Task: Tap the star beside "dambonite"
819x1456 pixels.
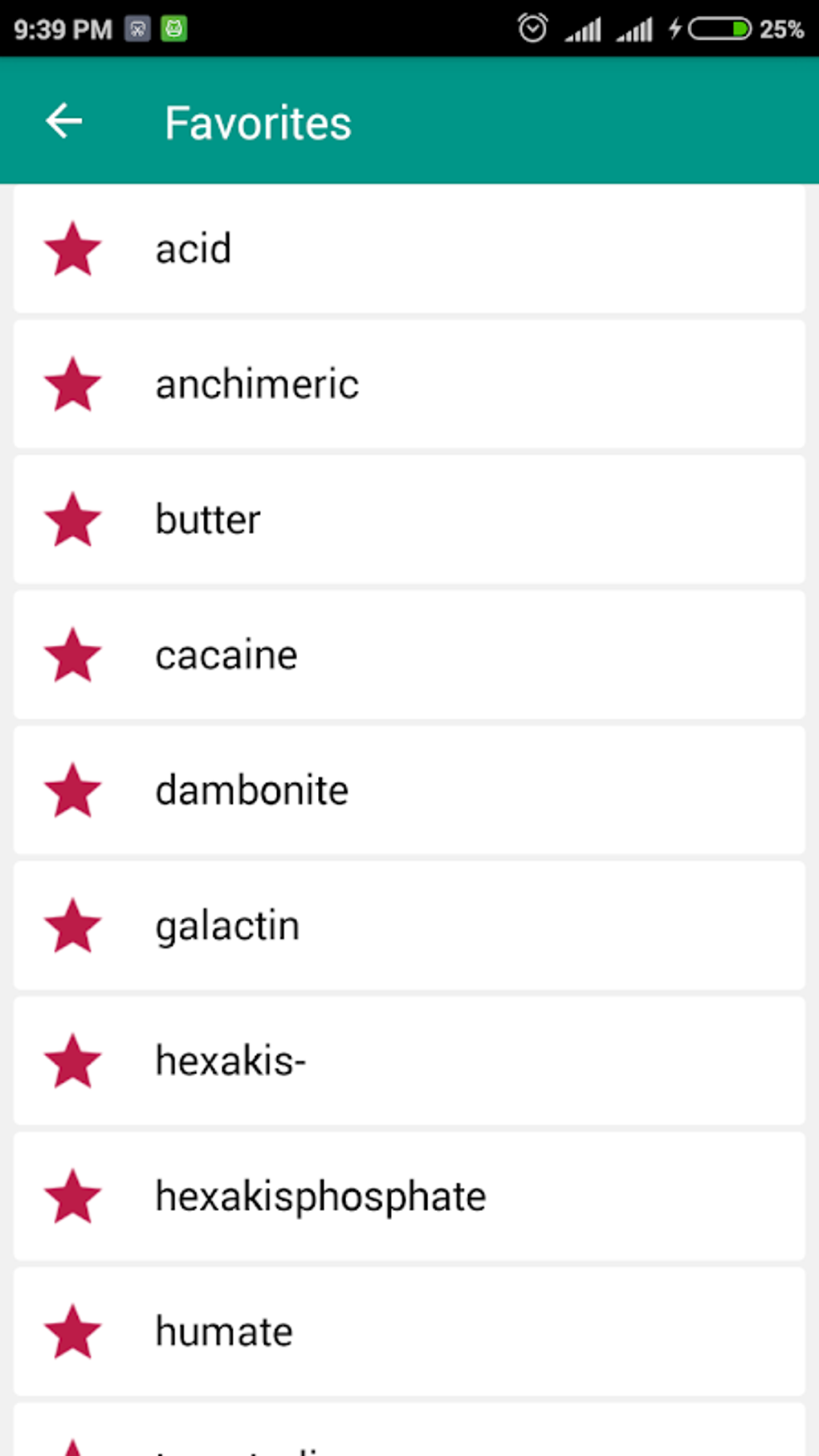Action: [x=72, y=790]
